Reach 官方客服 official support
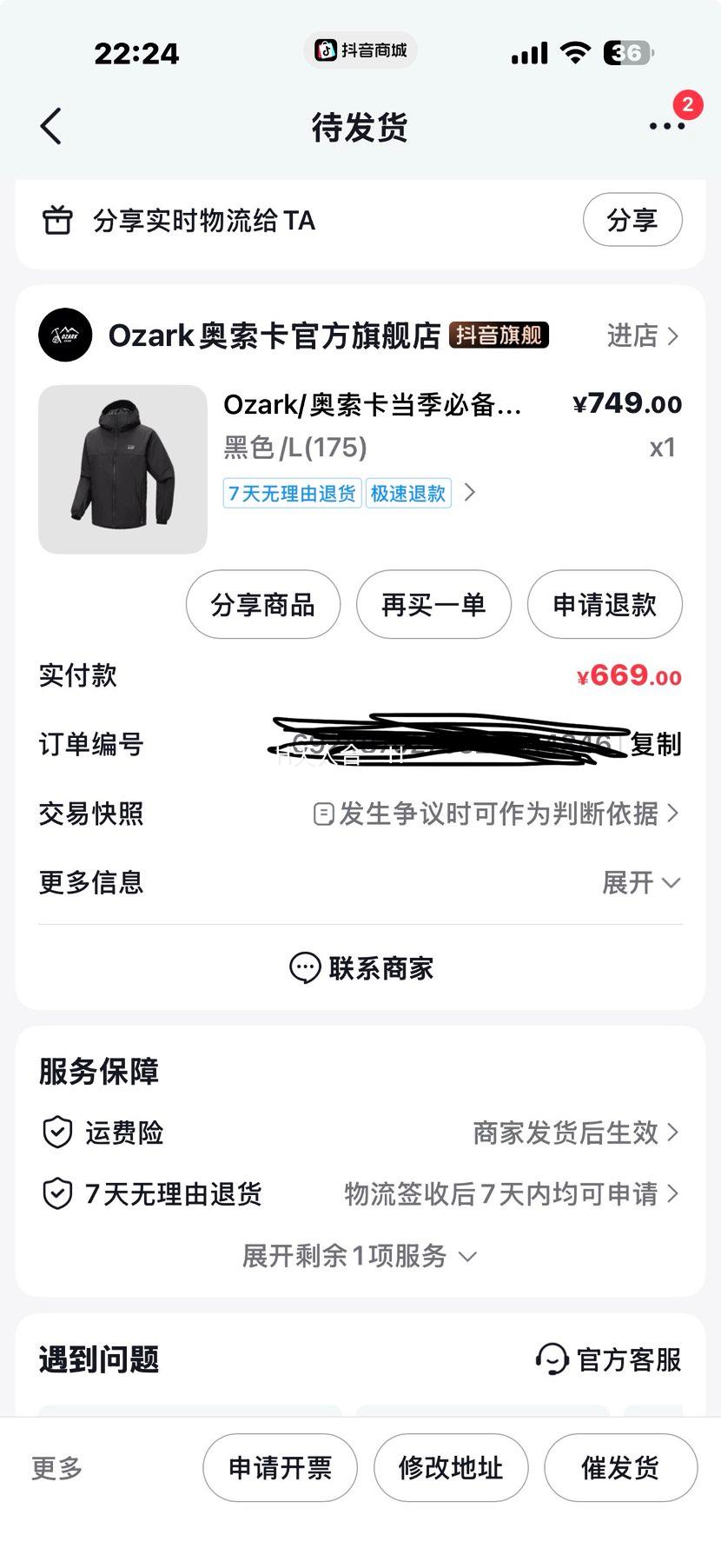 click(x=609, y=1359)
